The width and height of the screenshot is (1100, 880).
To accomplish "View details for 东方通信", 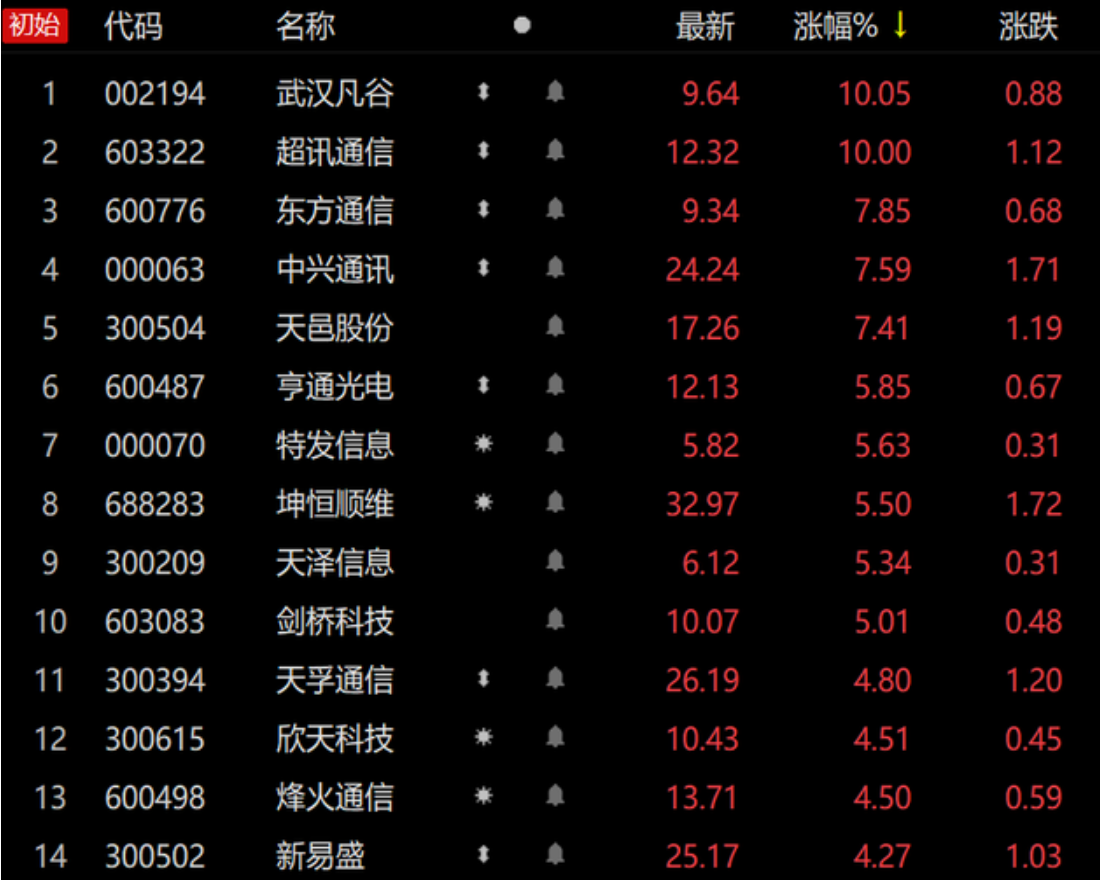I will pos(334,211).
